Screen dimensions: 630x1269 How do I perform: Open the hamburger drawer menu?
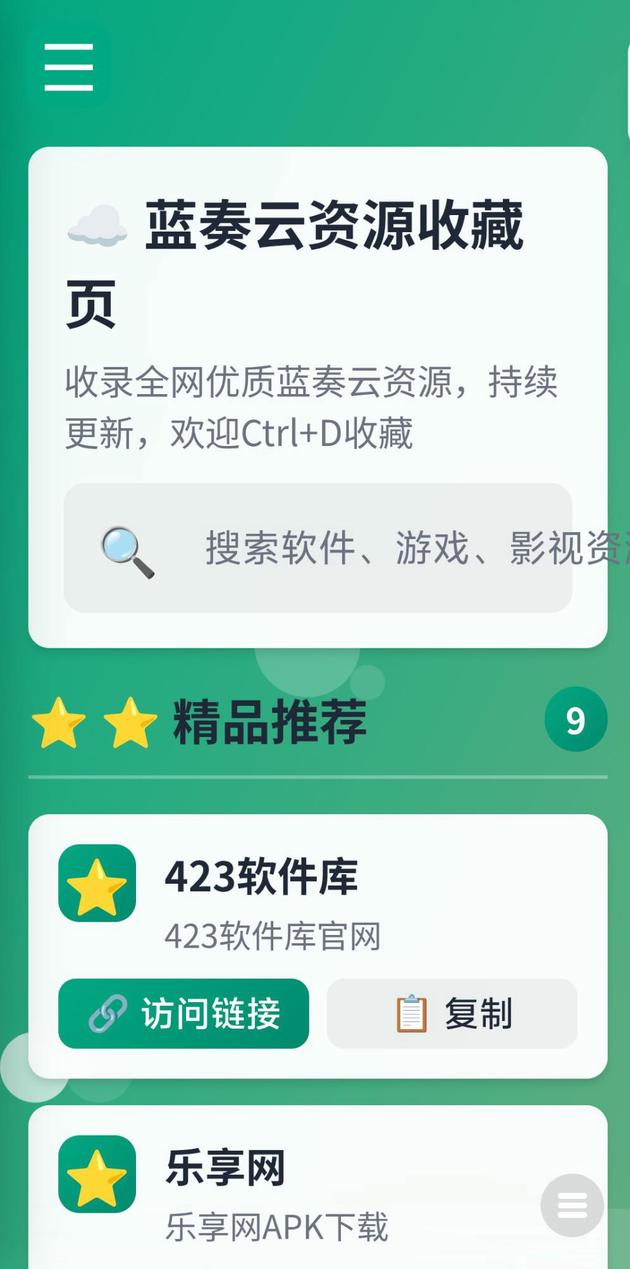[68, 67]
